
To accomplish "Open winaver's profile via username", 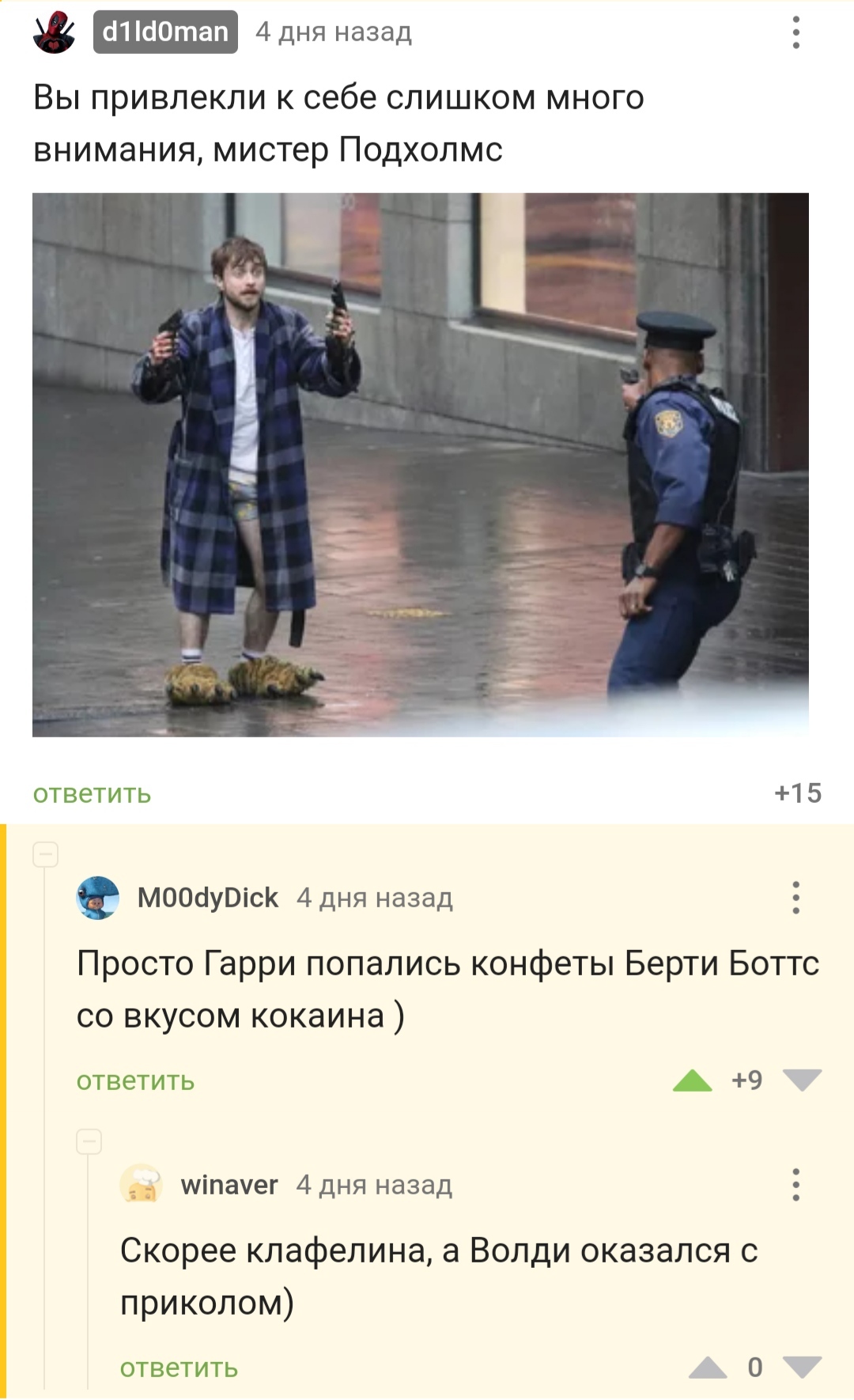I will pyautogui.click(x=229, y=1185).
